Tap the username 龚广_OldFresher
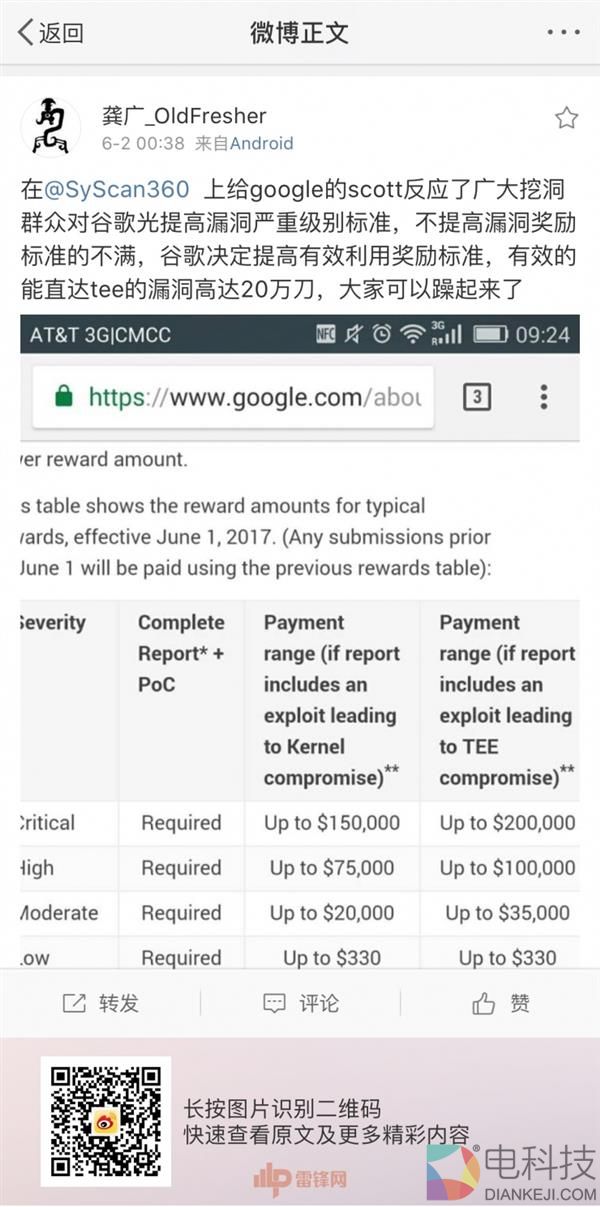This screenshot has width=600, height=1207. (x=184, y=116)
